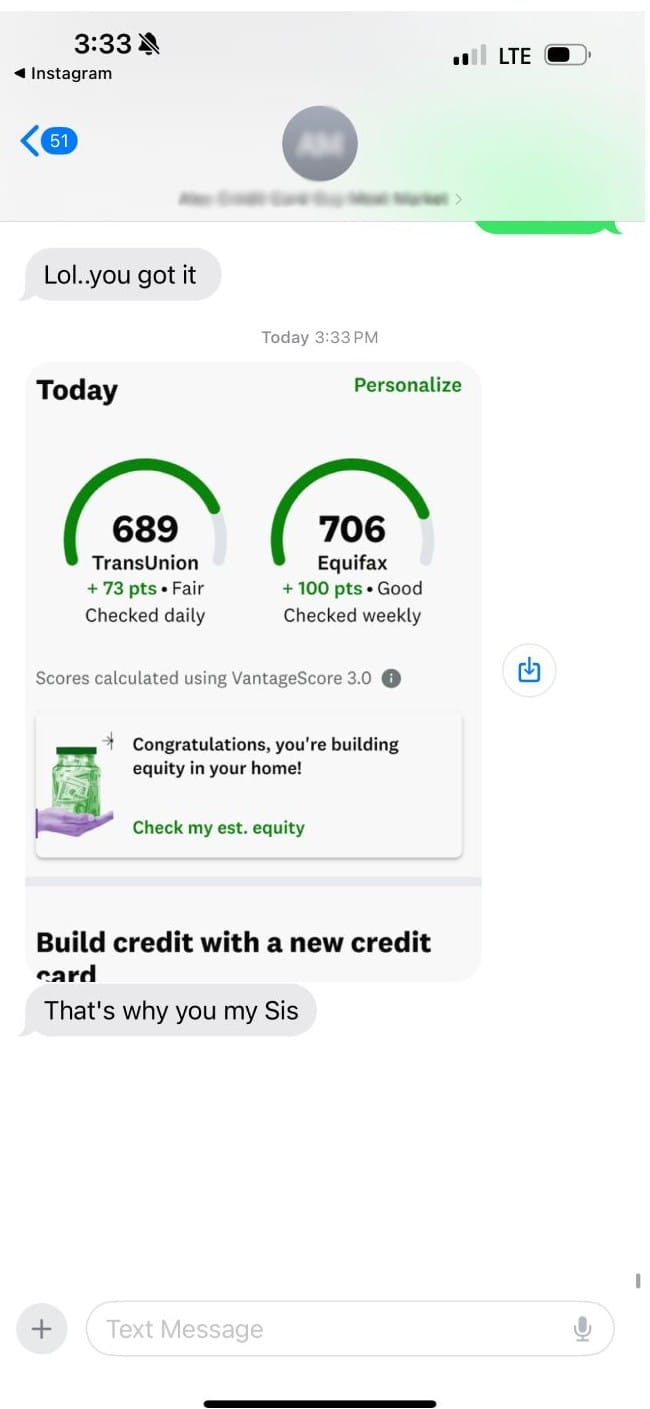Screen dimensions: 650x1409
Task: Focus the Text Message field
Action: [330, 1329]
